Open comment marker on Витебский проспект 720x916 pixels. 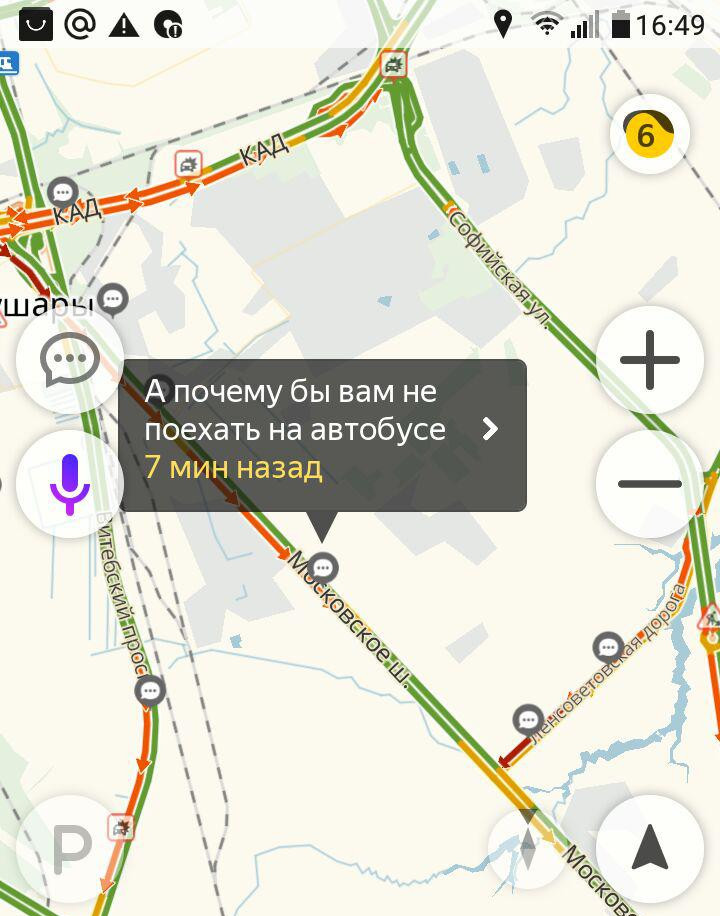click(150, 690)
